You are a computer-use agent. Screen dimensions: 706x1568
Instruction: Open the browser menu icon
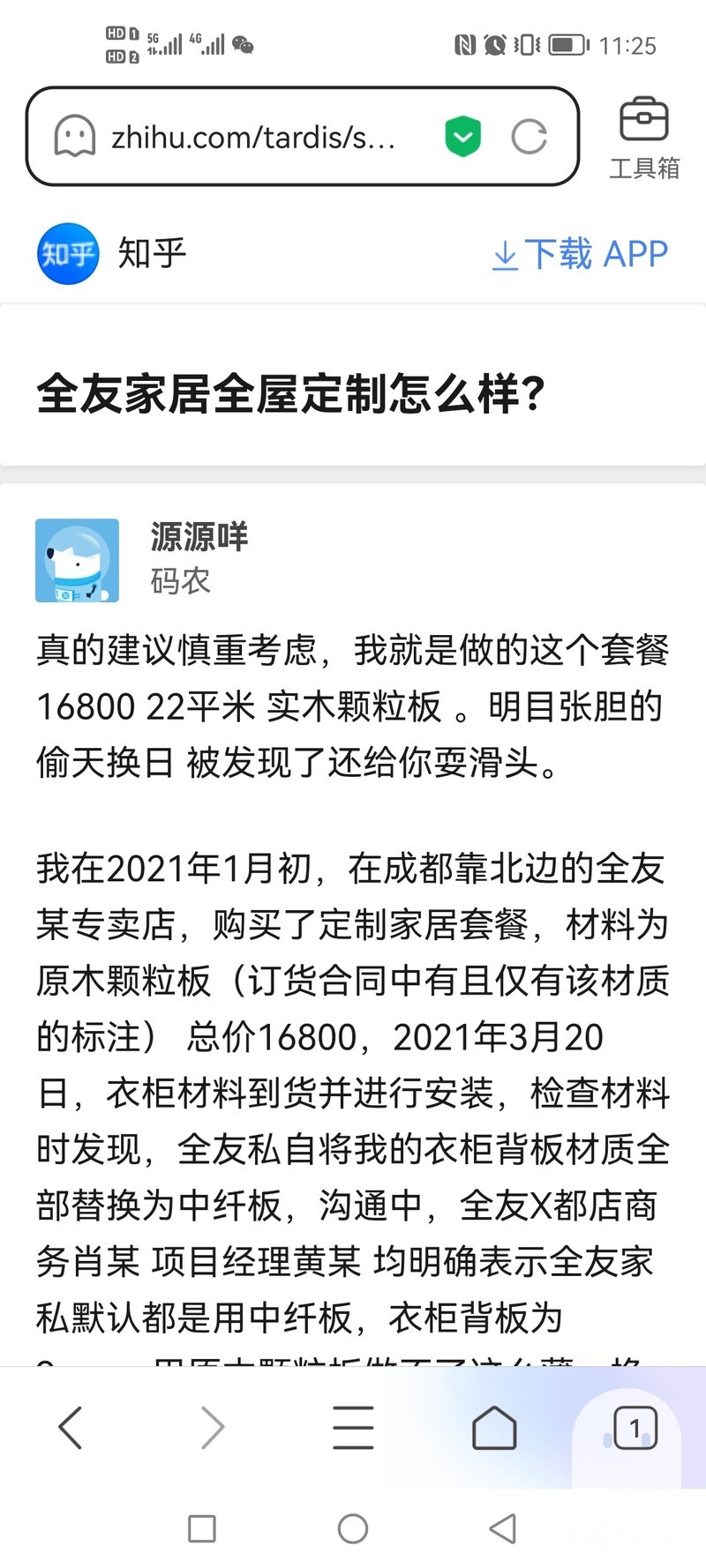(x=353, y=1428)
